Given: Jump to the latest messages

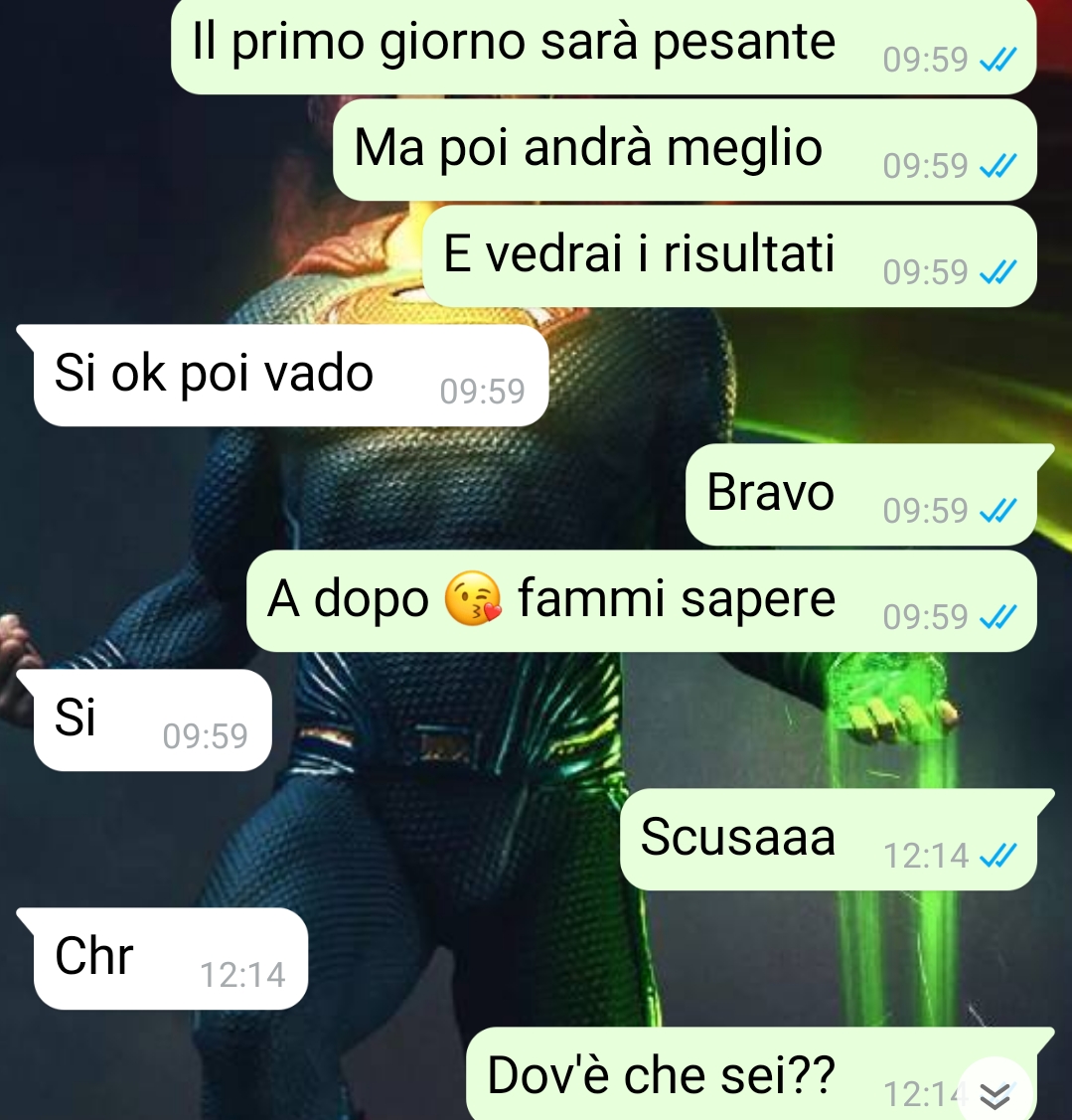Looking at the screenshot, I should click(995, 1094).
